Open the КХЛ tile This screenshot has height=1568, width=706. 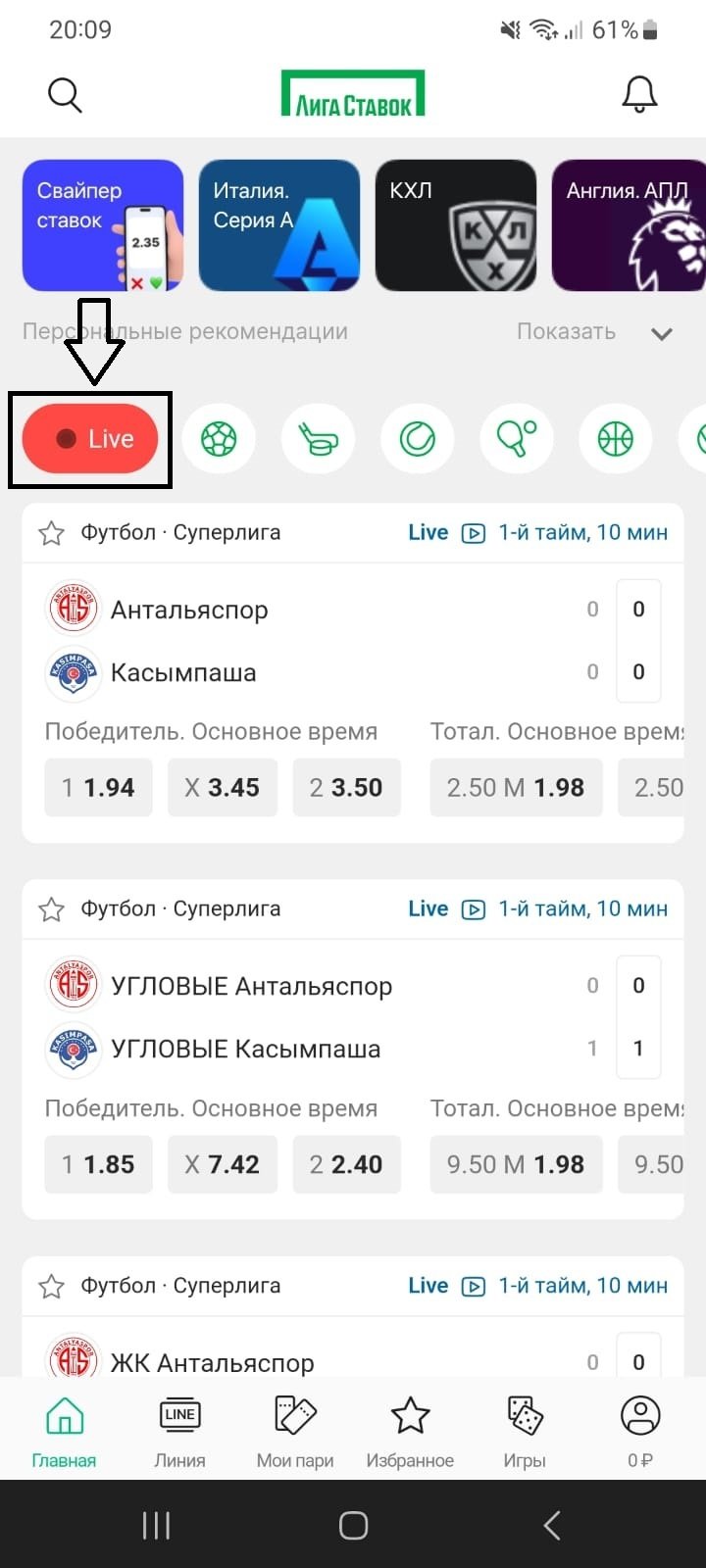pos(456,225)
